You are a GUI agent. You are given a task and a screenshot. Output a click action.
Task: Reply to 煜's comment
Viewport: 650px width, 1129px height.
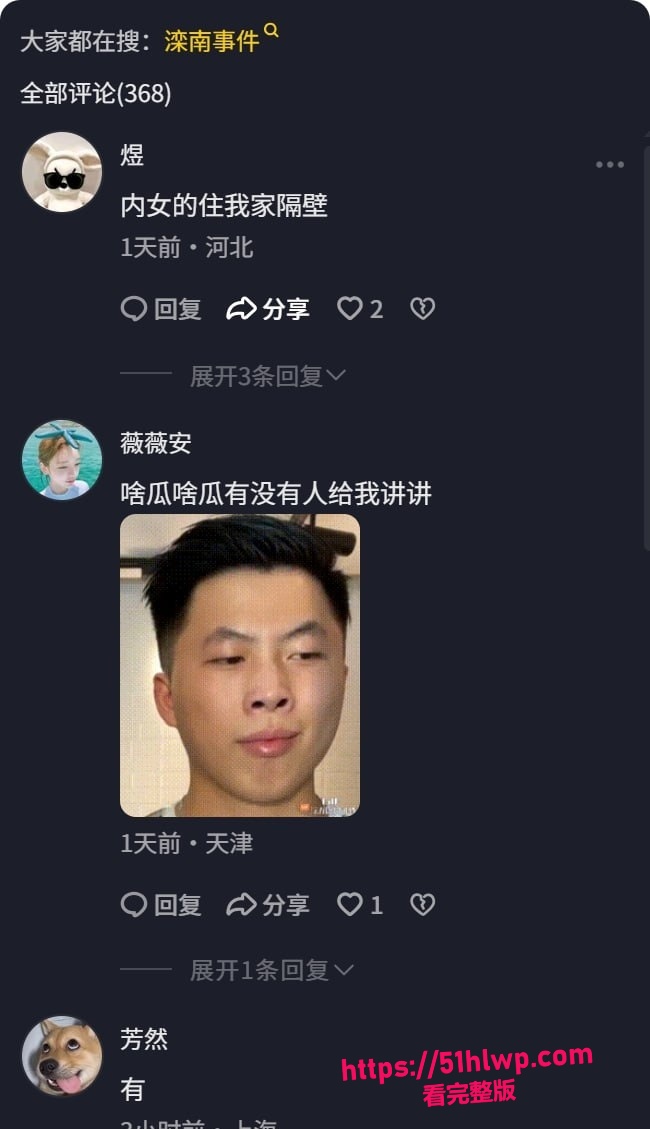161,309
